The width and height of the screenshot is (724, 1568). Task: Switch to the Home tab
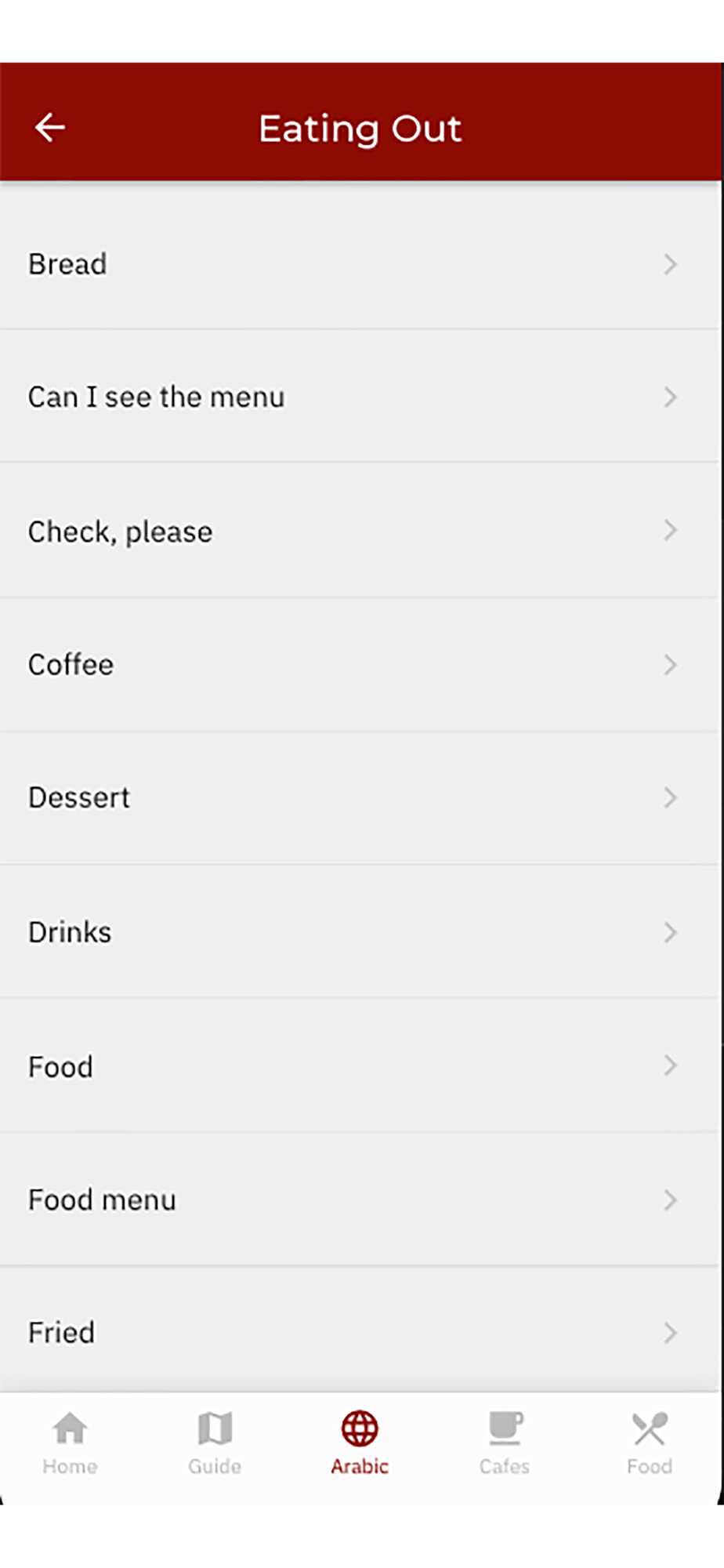pos(70,1443)
